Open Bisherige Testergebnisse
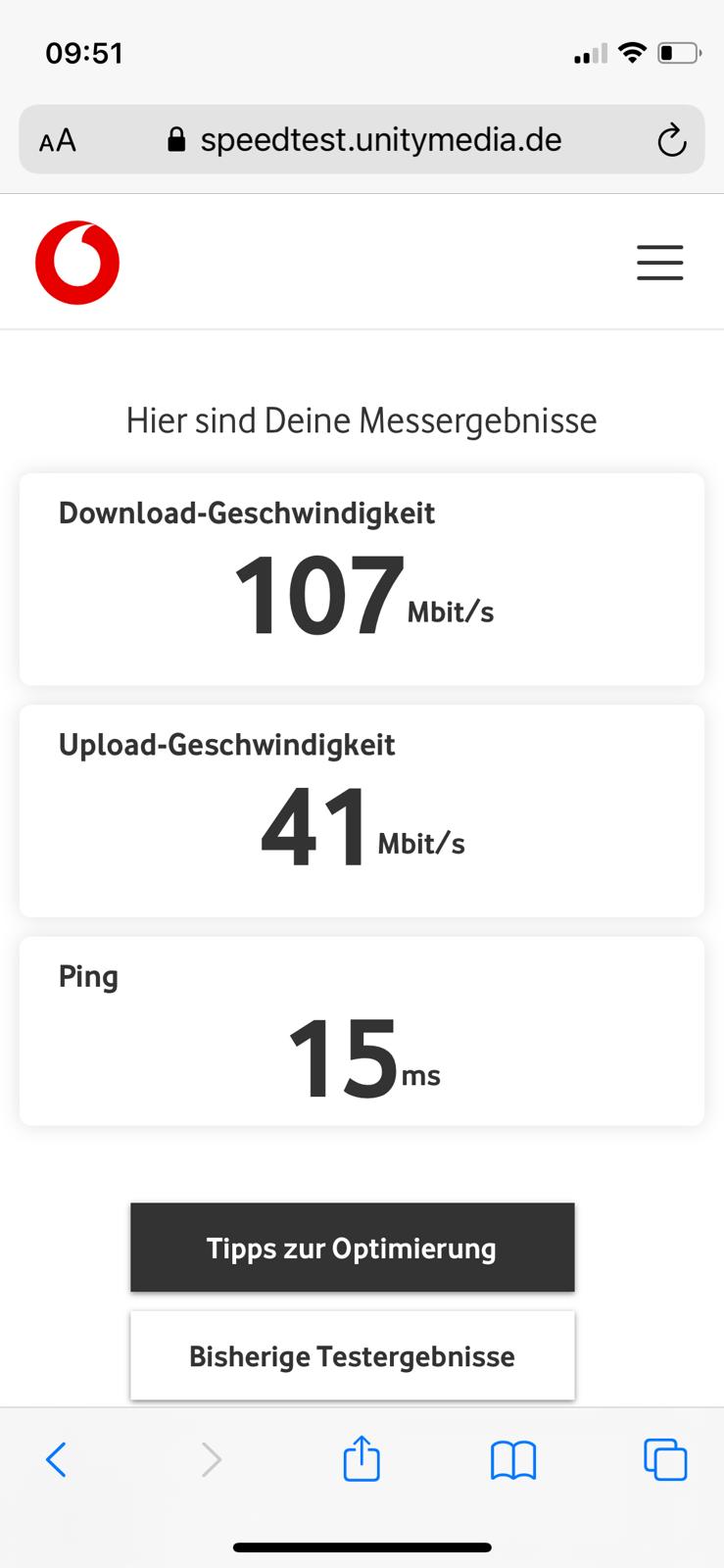The width and height of the screenshot is (724, 1568). (353, 1356)
